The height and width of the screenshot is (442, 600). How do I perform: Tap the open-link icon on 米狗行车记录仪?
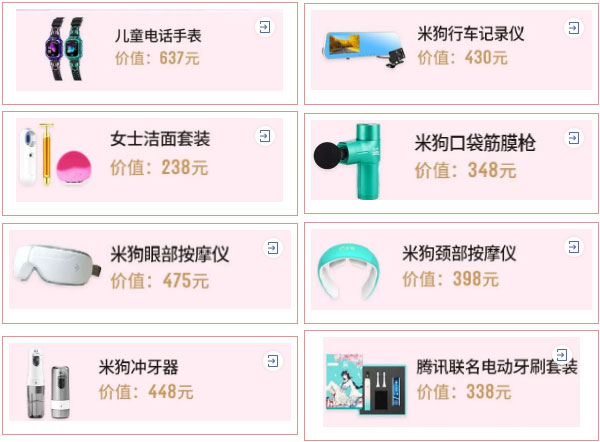(x=574, y=27)
